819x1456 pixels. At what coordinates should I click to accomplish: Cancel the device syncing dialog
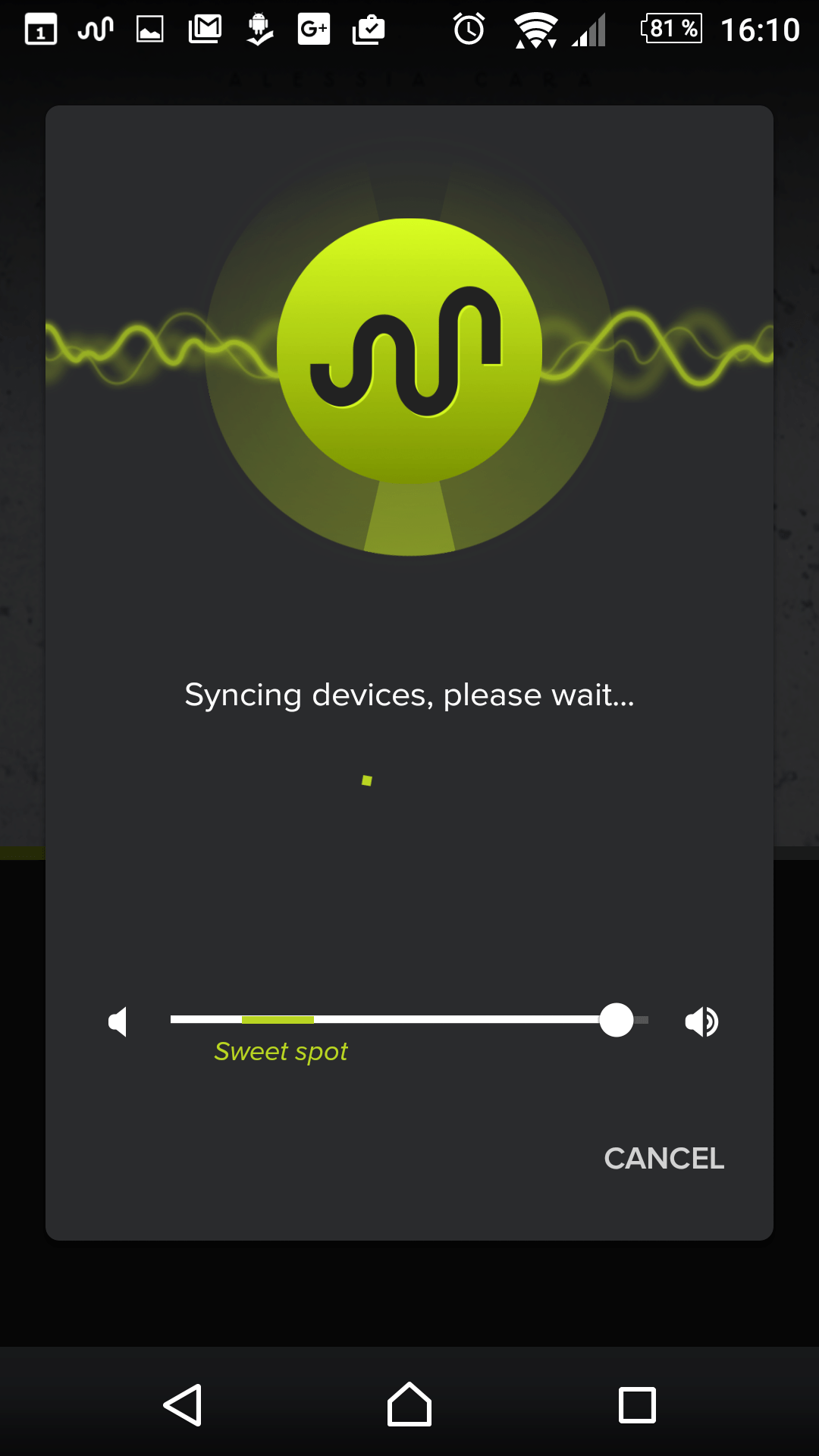pyautogui.click(x=664, y=1158)
